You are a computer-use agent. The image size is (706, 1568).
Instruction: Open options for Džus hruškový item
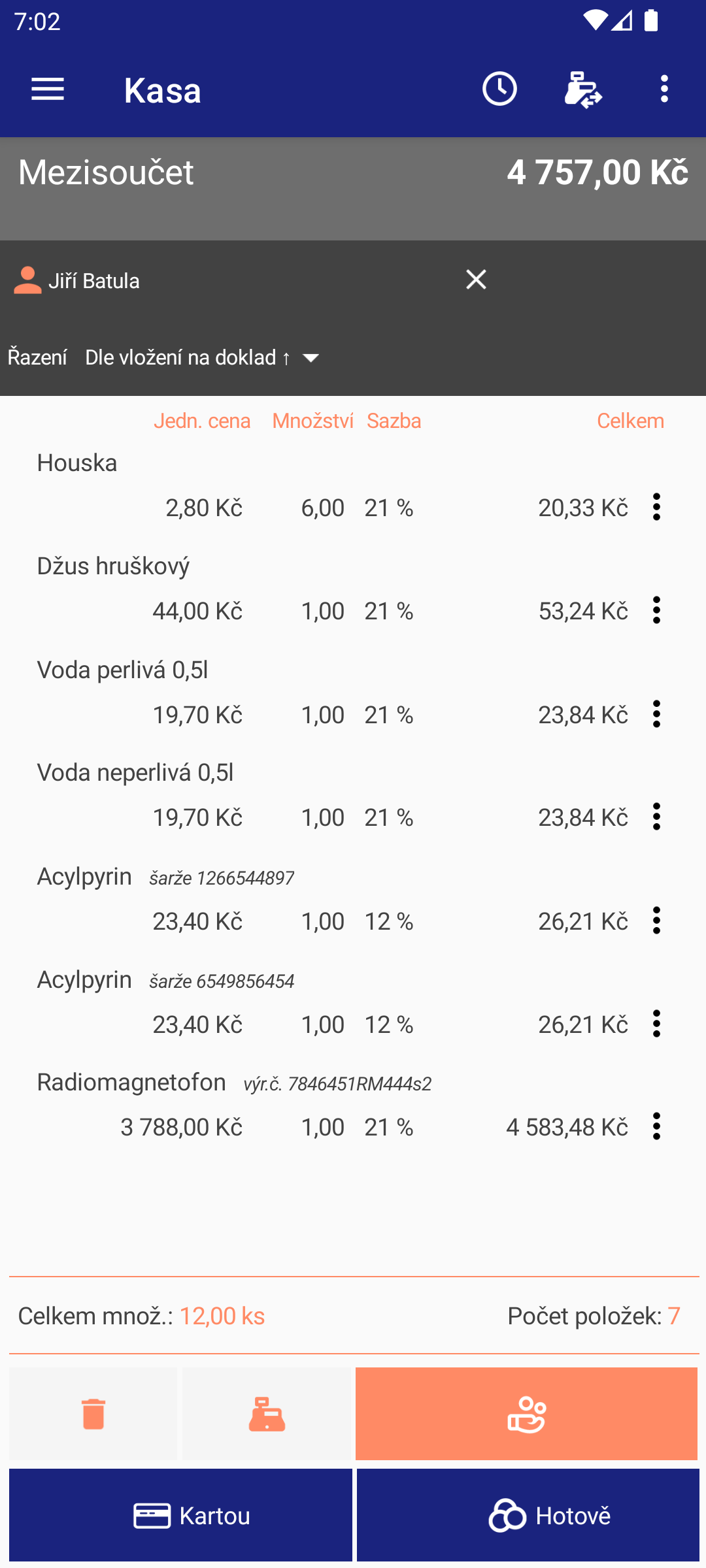tap(656, 610)
